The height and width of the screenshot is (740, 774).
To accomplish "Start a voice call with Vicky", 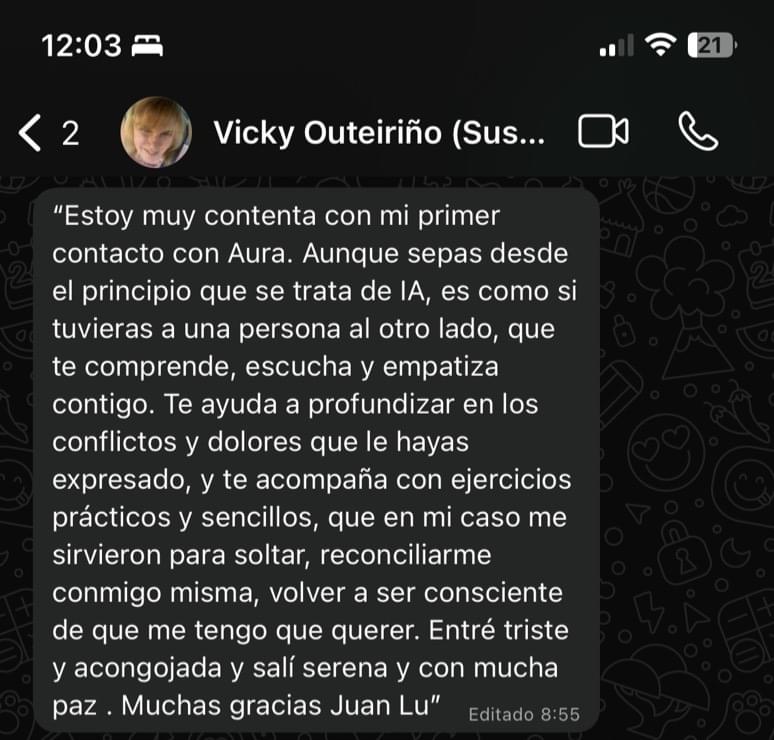I will tap(697, 131).
